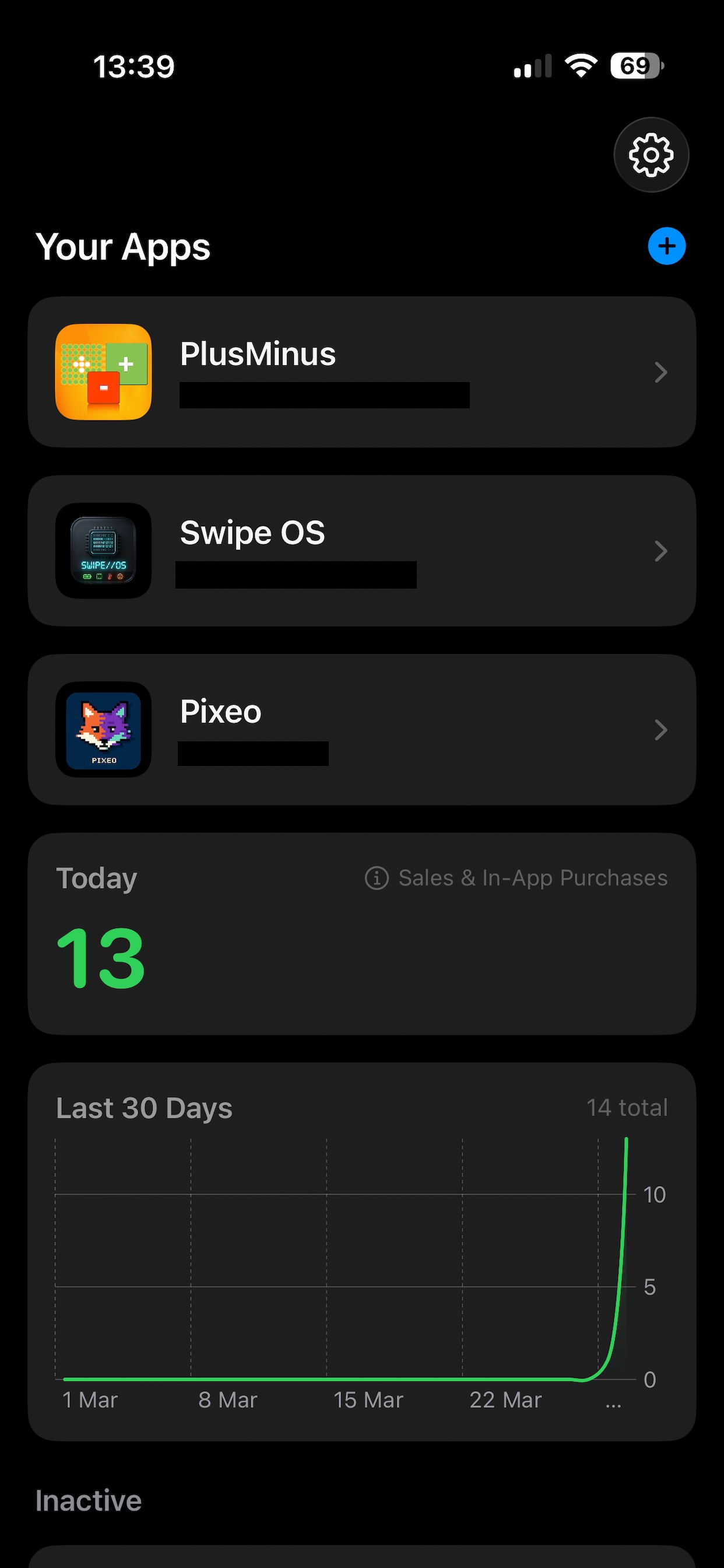The height and width of the screenshot is (1568, 724).
Task: Expand the Pixeo row chevron
Action: point(661,730)
